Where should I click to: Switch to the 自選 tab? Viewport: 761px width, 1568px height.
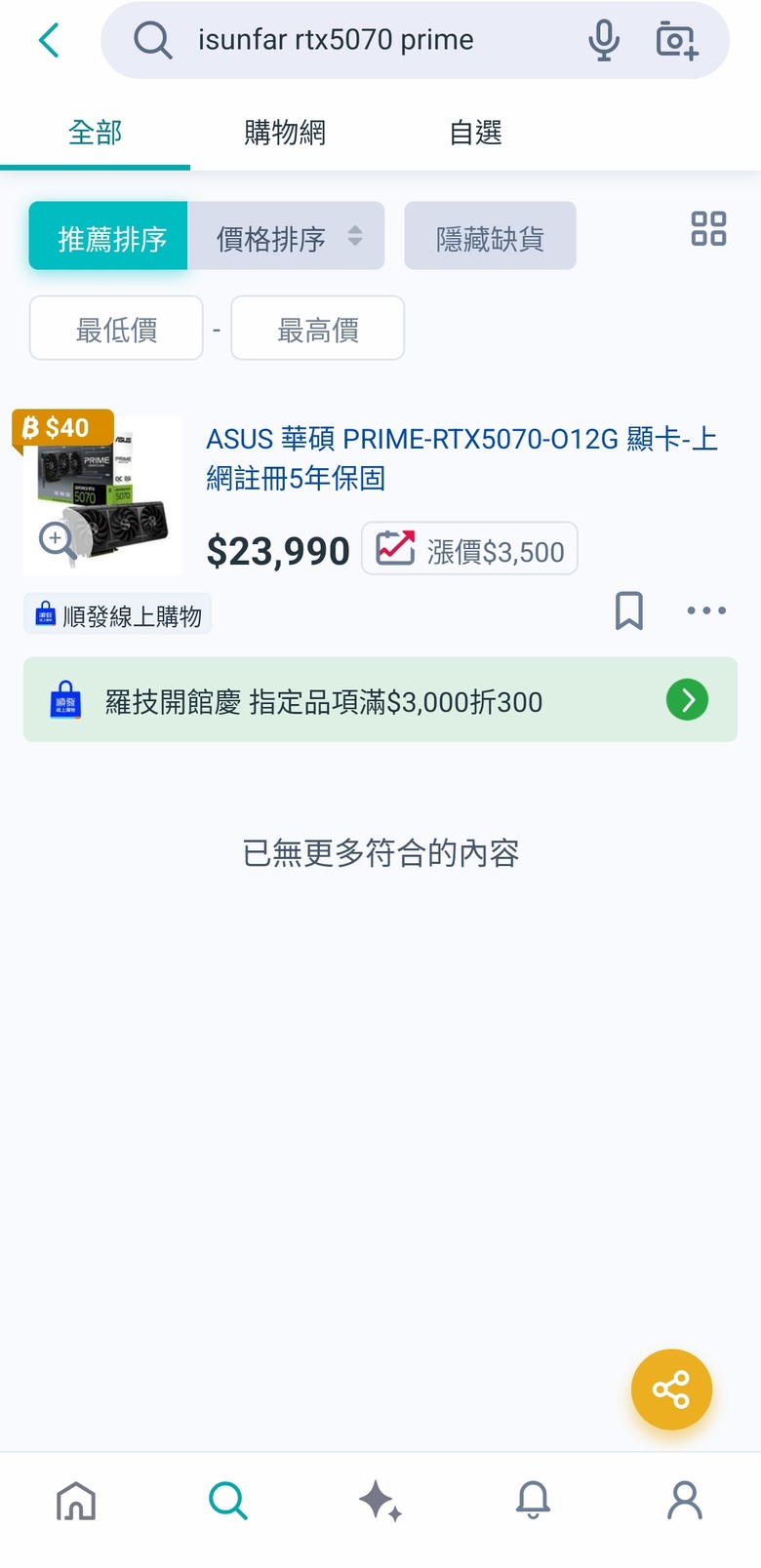pos(475,133)
